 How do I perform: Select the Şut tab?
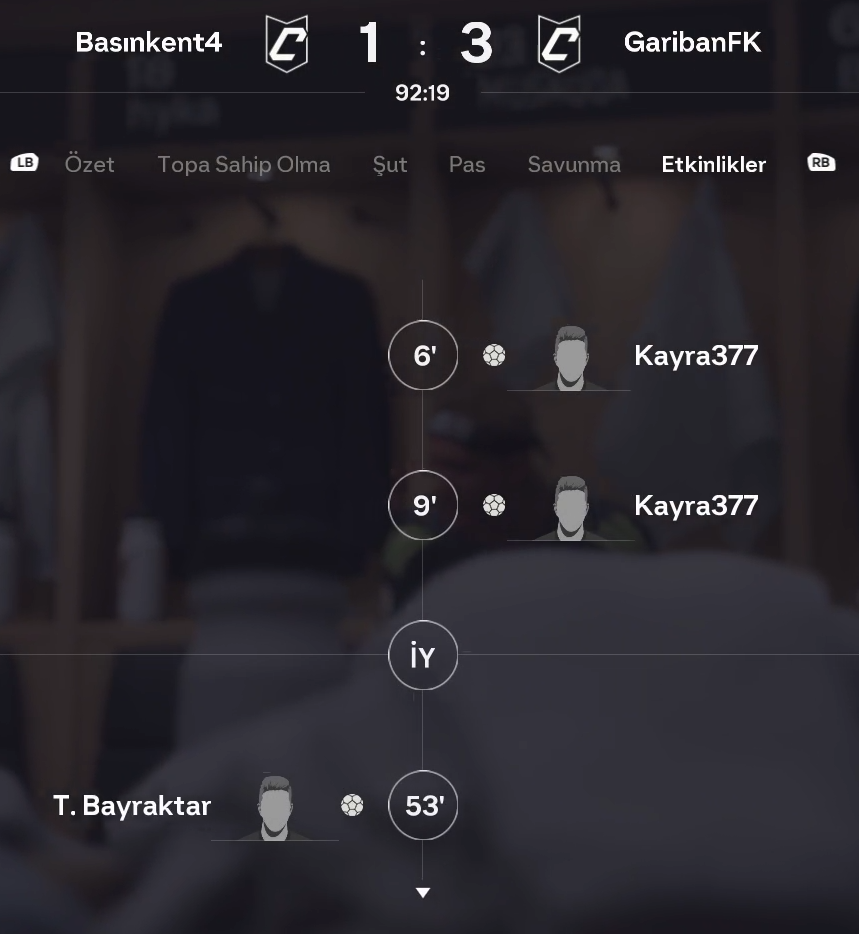[x=390, y=164]
